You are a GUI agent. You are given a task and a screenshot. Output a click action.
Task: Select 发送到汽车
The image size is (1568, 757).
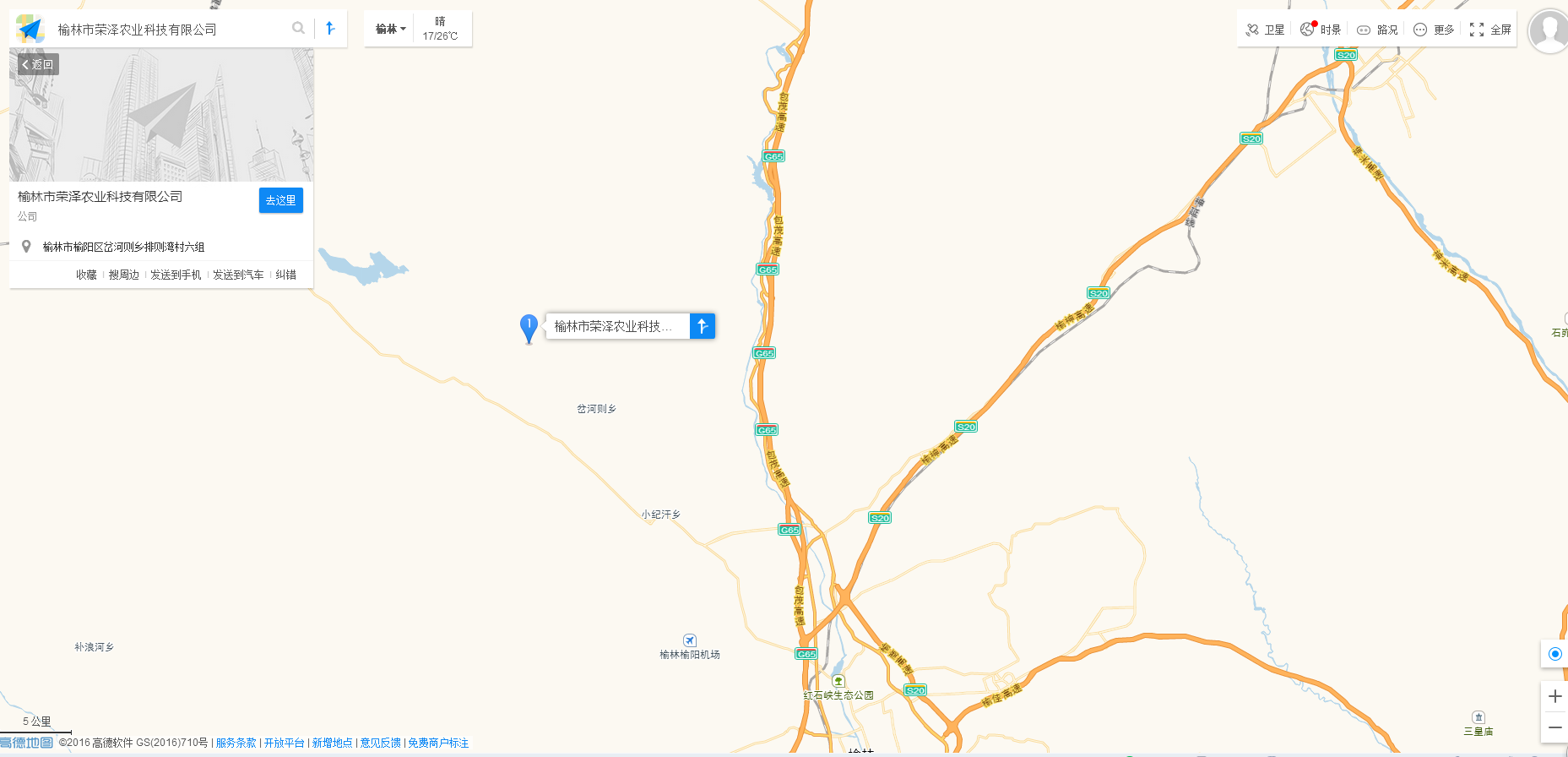[238, 275]
